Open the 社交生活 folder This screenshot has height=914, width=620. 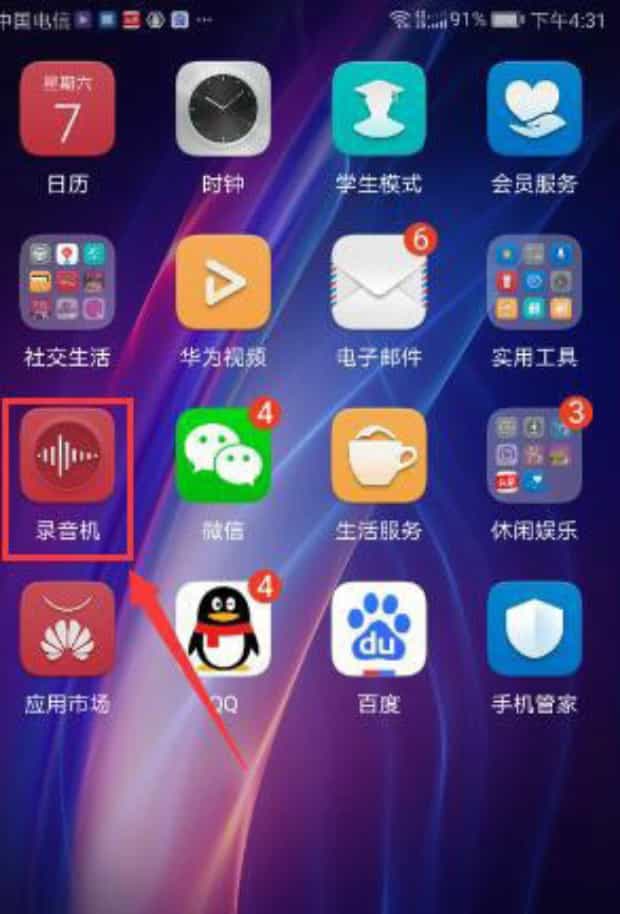coord(68,283)
